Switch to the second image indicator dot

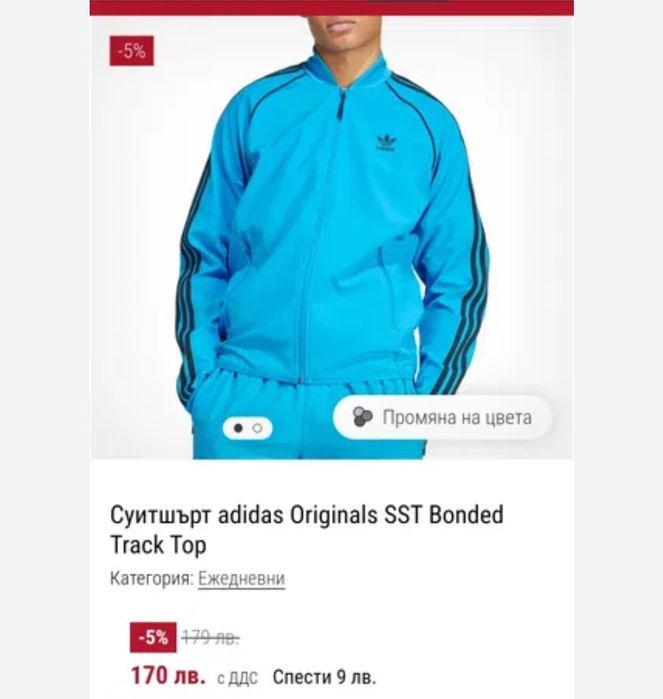tap(258, 428)
